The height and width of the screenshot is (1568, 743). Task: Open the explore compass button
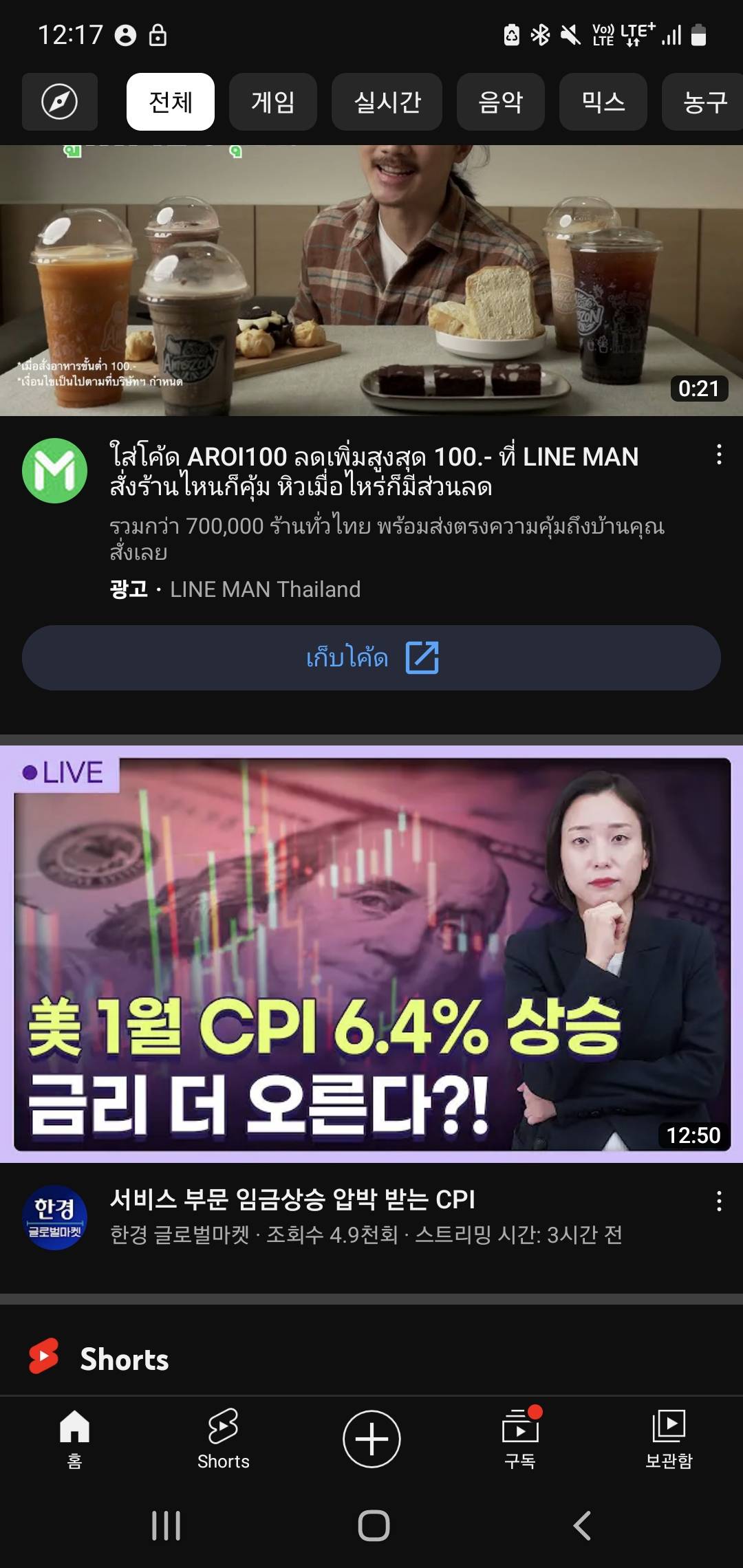point(60,102)
